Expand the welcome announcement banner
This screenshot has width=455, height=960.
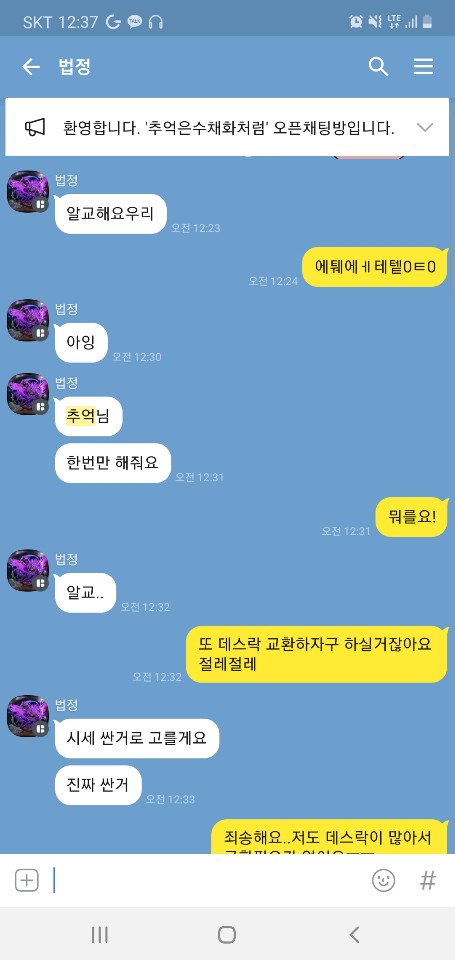coord(424,127)
